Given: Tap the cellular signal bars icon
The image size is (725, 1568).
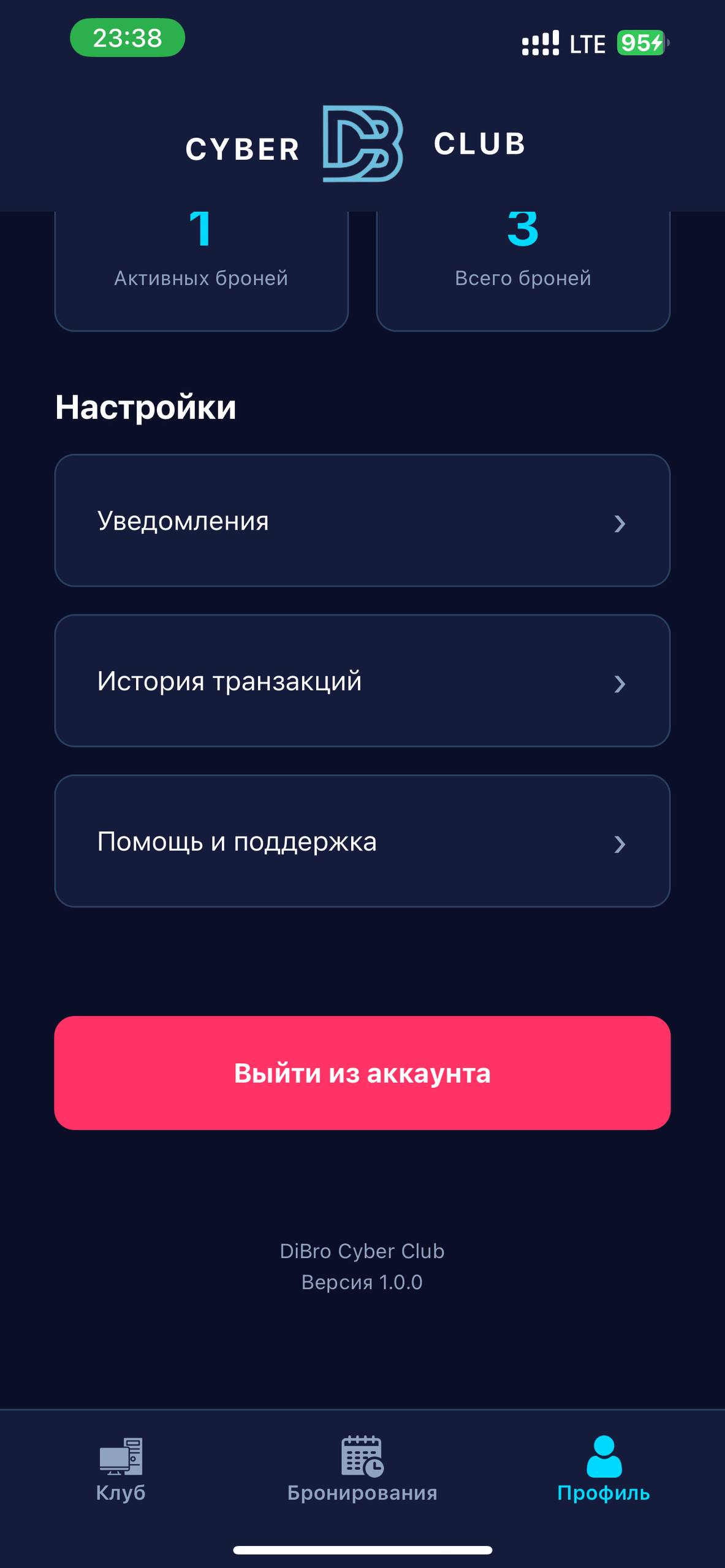Looking at the screenshot, I should (x=541, y=42).
